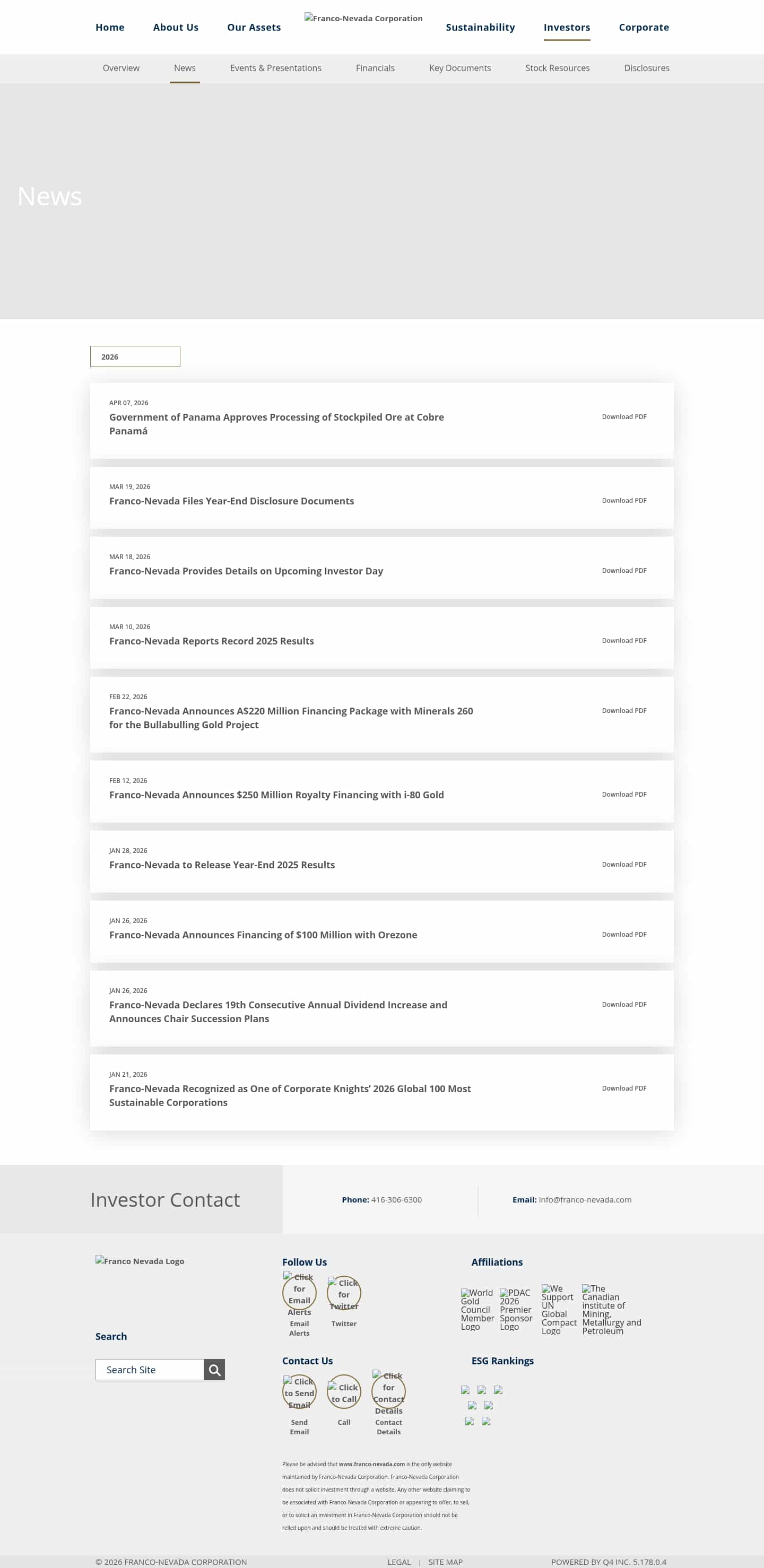Tap the Search Site field
Screen dimensions: 764x1568
pyautogui.click(x=149, y=1370)
